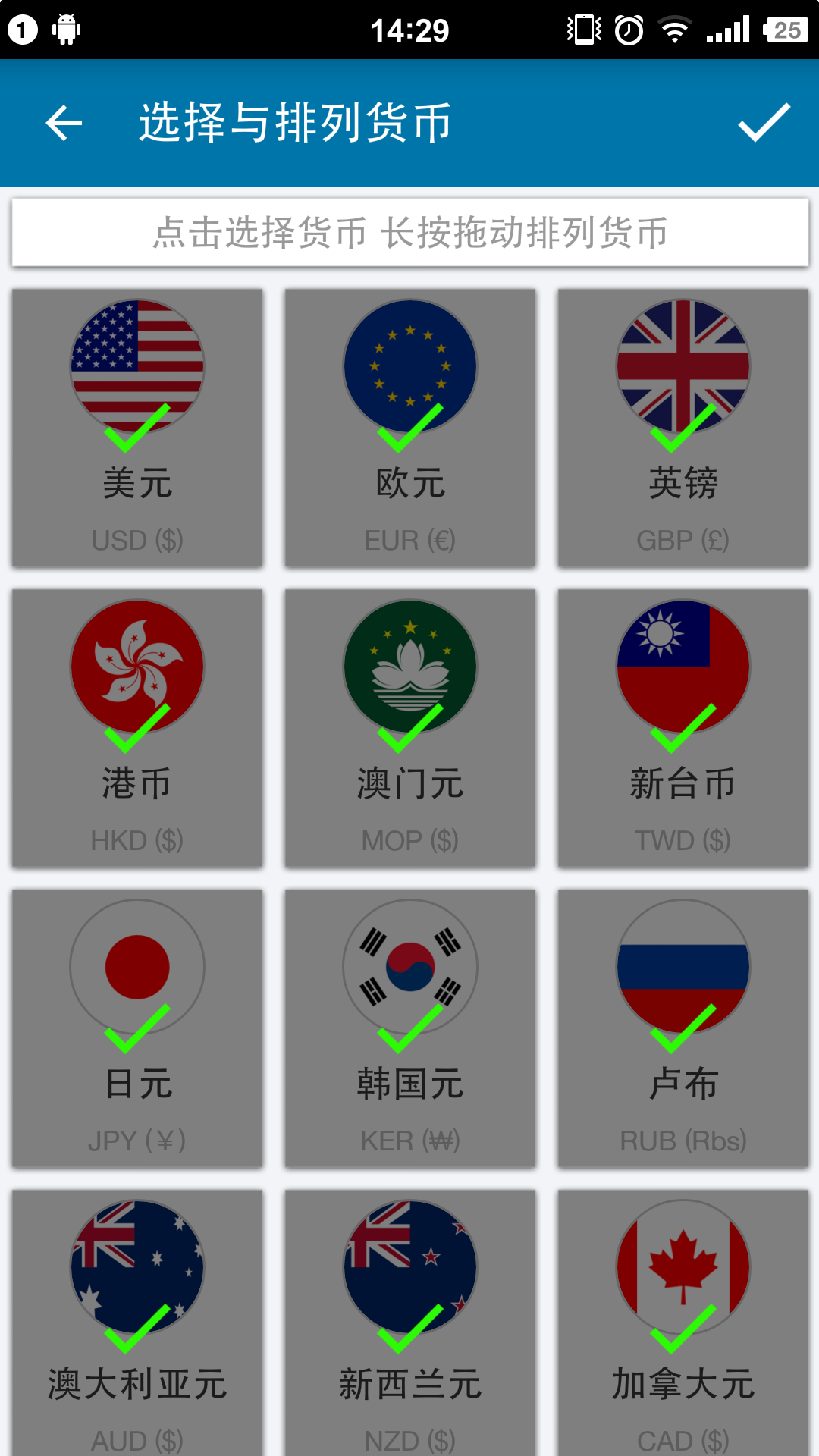The width and height of the screenshot is (819, 1456).
Task: Toggle the 澳门元 MOP currency
Action: click(410, 728)
